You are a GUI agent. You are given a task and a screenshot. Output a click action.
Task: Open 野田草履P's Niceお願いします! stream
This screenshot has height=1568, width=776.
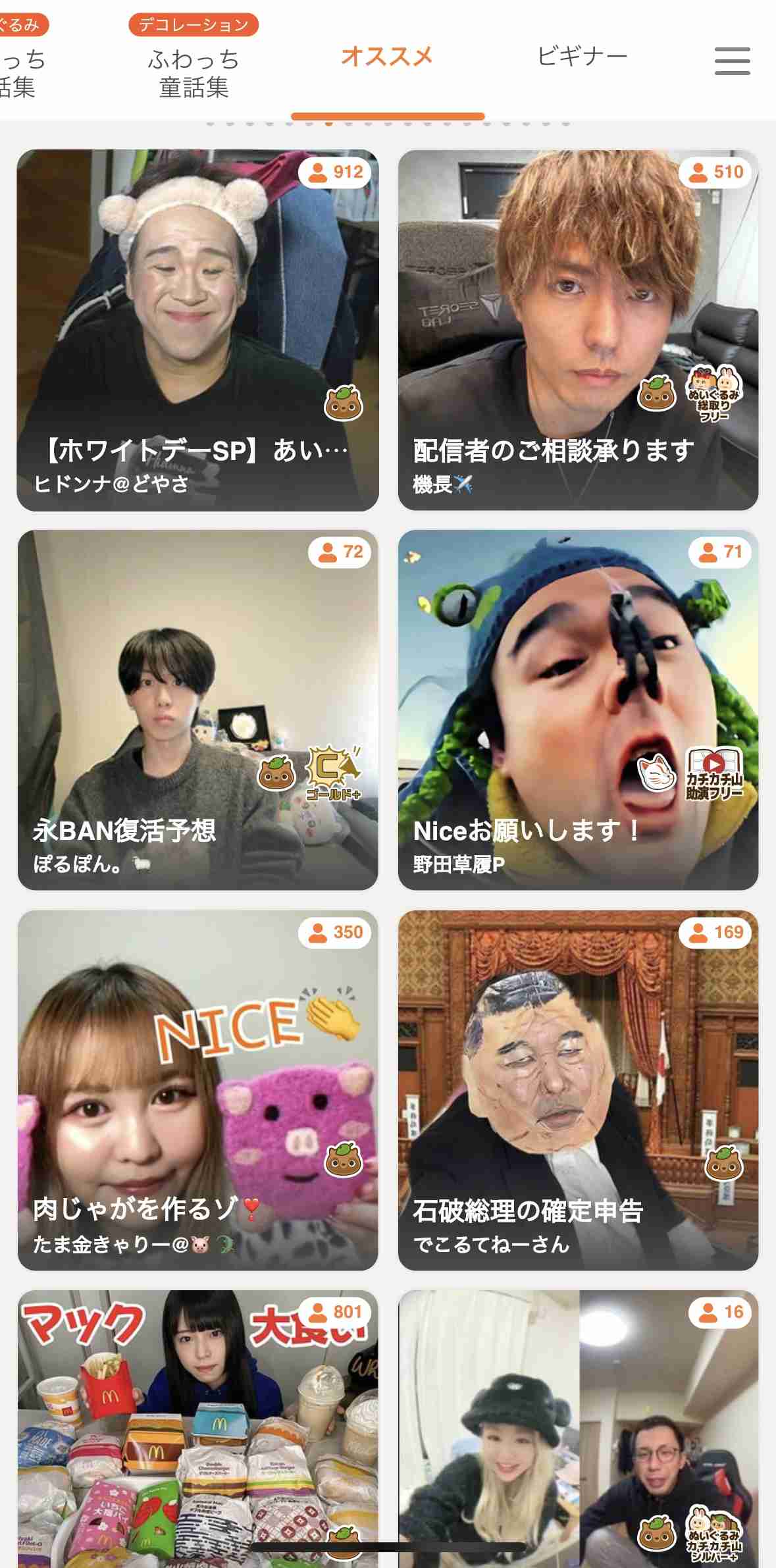(578, 710)
